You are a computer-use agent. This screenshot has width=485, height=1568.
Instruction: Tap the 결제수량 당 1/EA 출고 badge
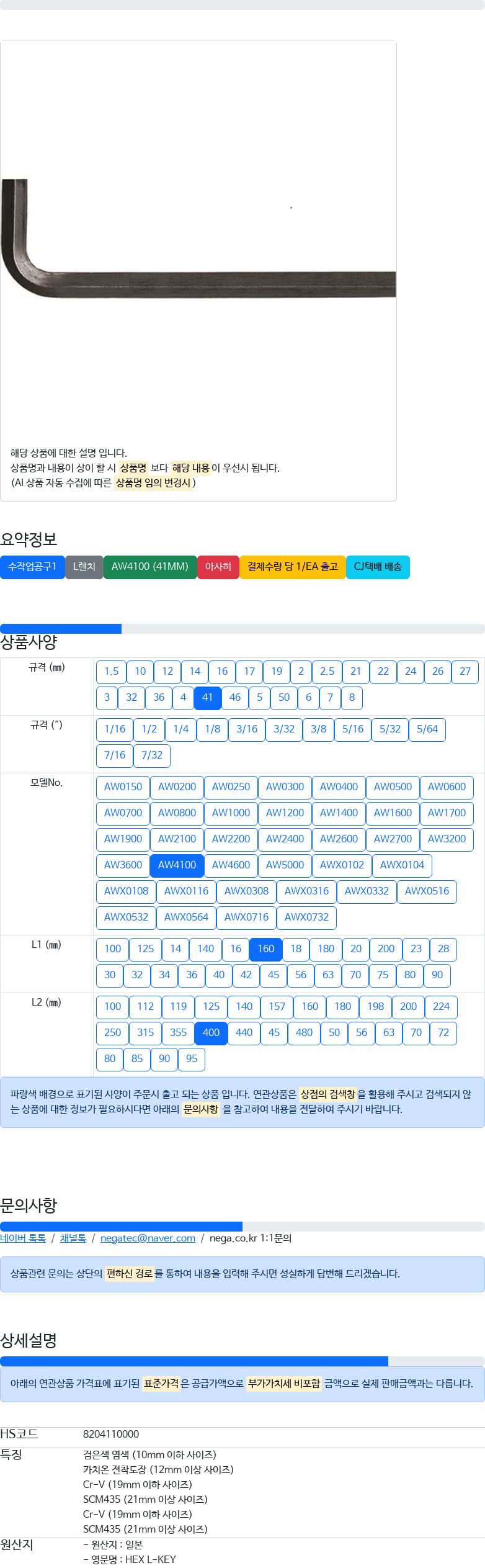pos(293,567)
